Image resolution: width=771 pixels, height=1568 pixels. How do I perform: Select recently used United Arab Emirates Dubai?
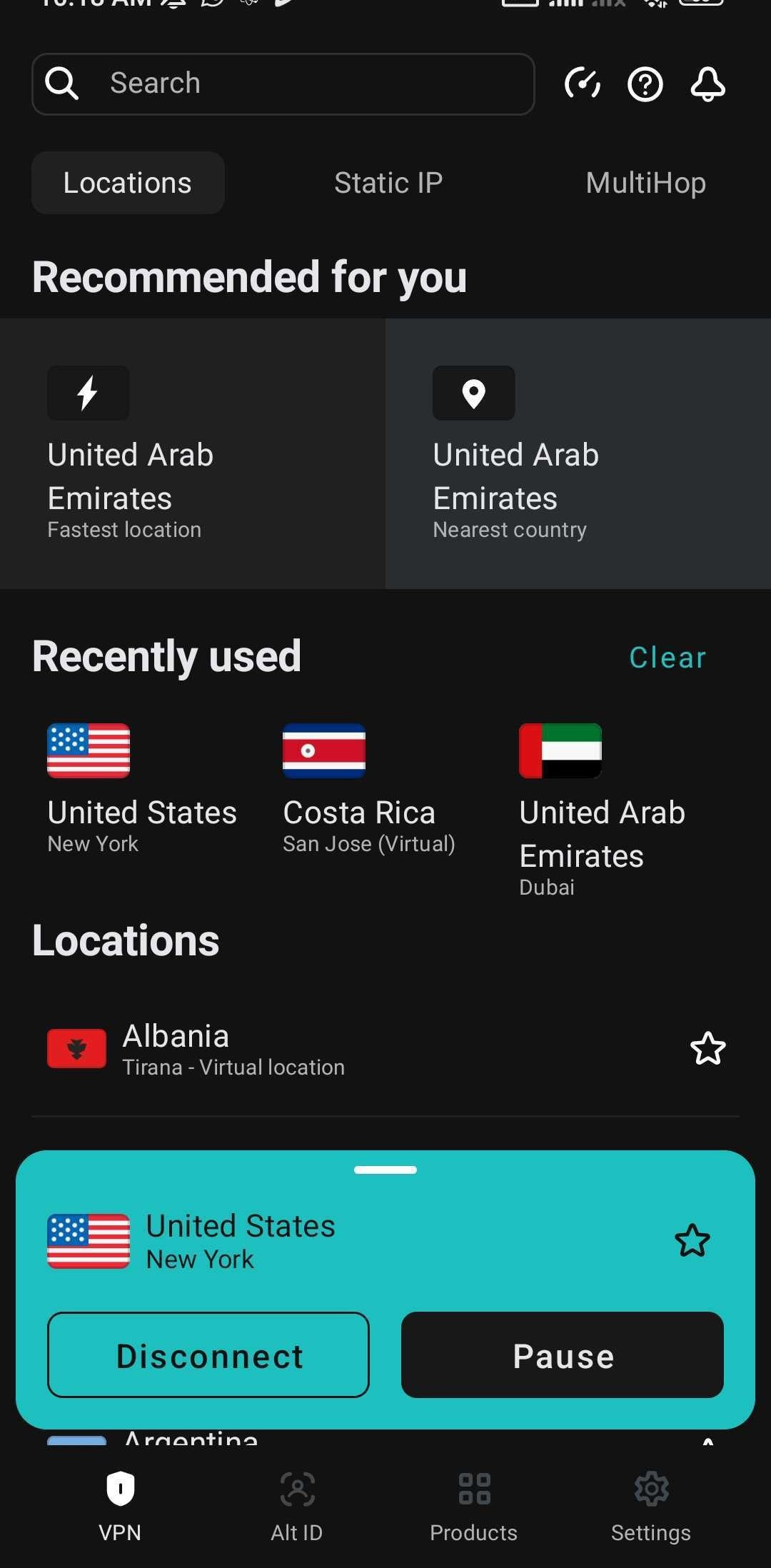(603, 810)
